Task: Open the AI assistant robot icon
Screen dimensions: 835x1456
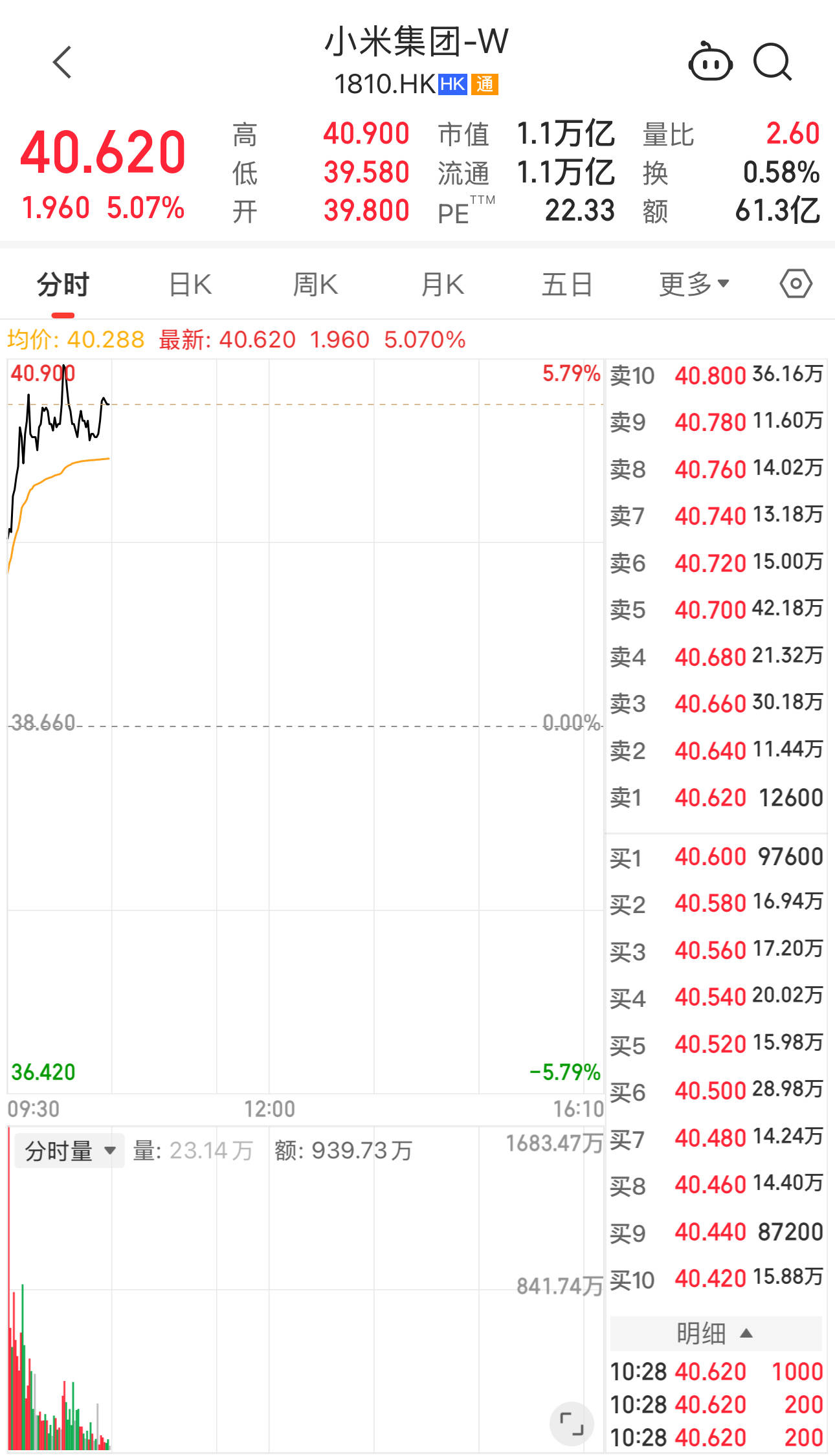Action: [x=709, y=63]
